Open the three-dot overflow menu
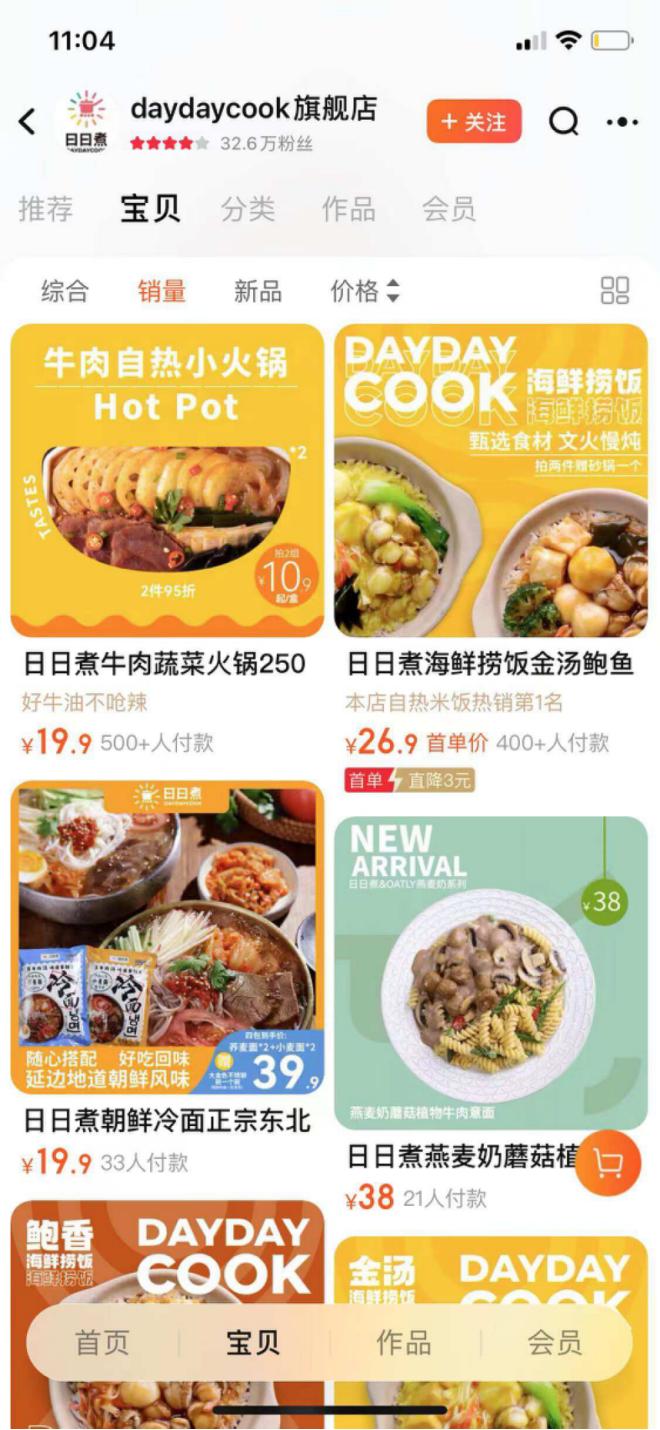The image size is (660, 1430). coord(622,122)
